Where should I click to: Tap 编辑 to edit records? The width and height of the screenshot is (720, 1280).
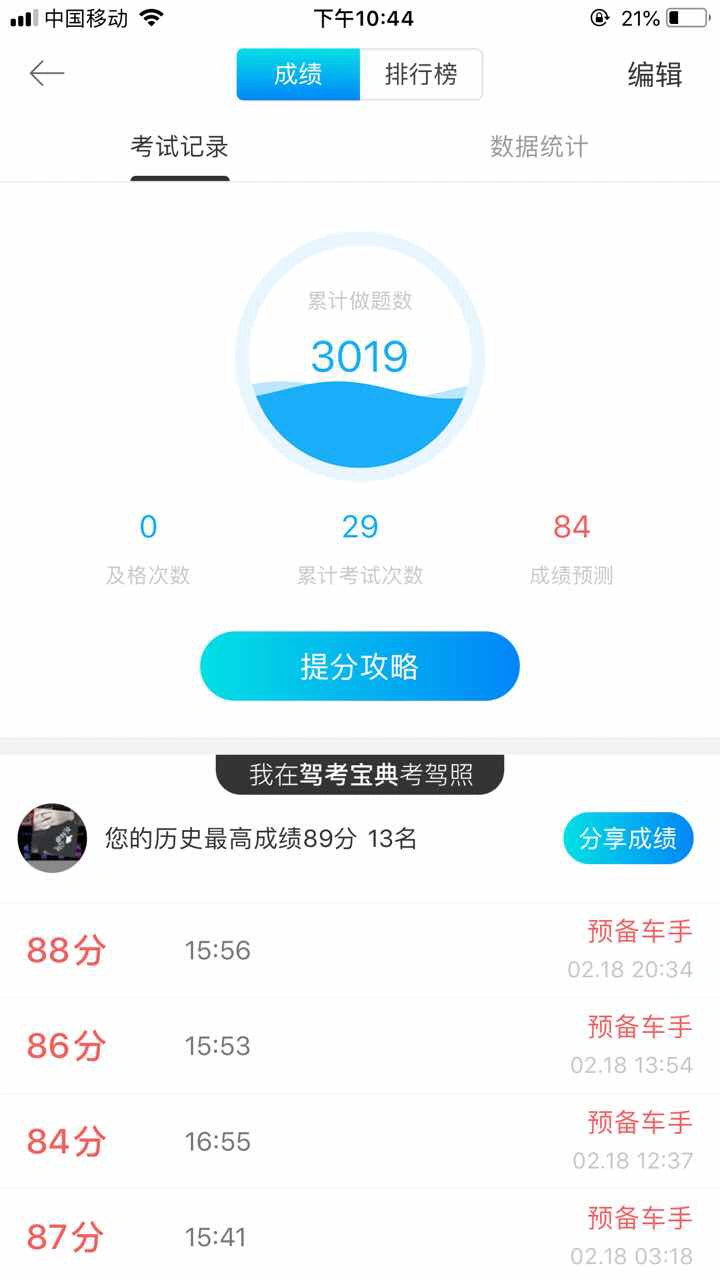click(x=655, y=75)
